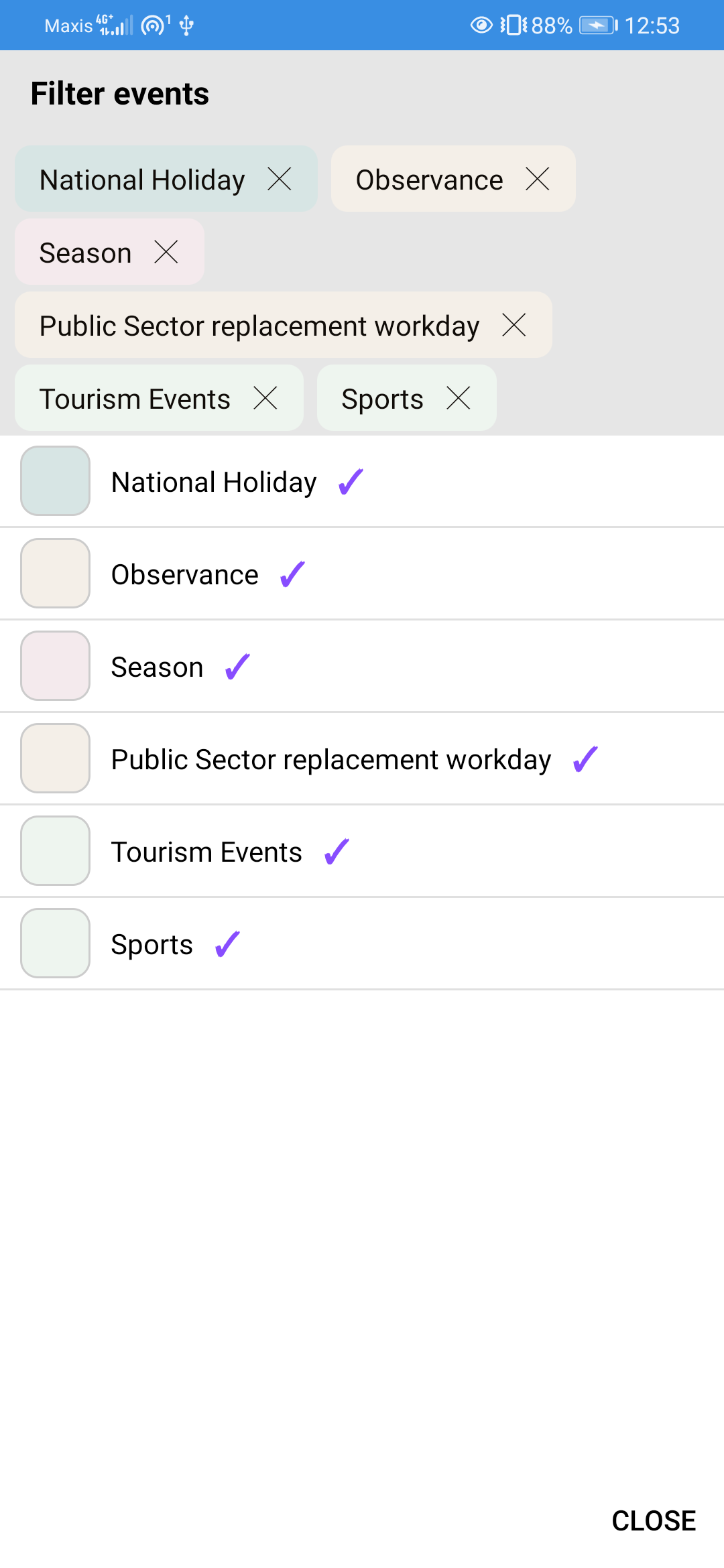Remove the Tourism Events filter chip
This screenshot has width=724, height=1568.
pyautogui.click(x=265, y=398)
